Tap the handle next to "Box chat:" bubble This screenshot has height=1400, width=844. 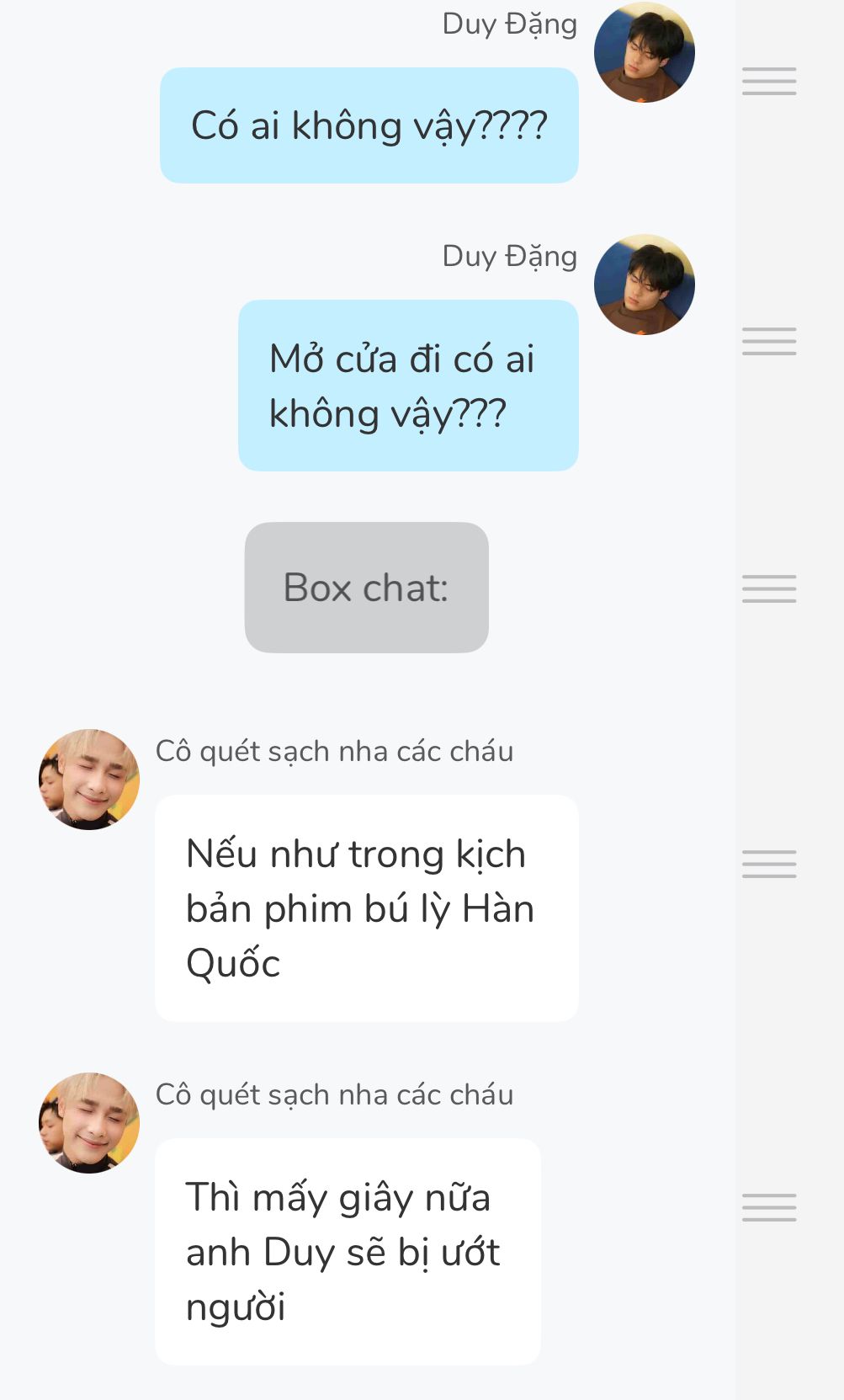coord(768,588)
